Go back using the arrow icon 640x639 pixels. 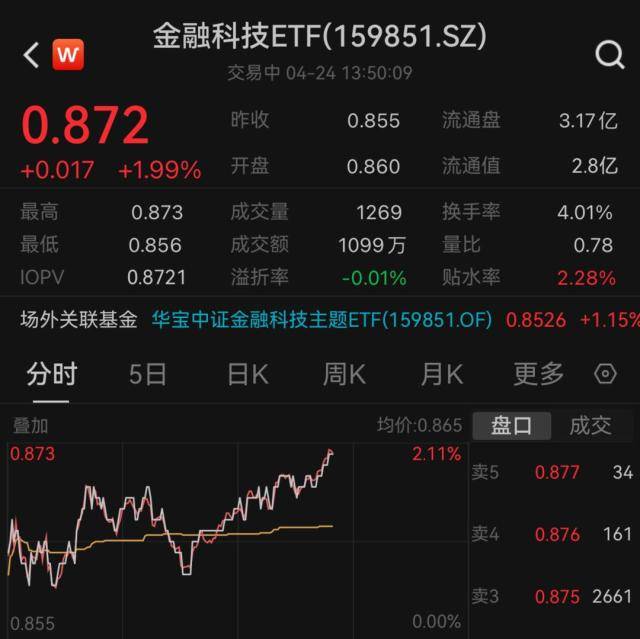(31, 54)
